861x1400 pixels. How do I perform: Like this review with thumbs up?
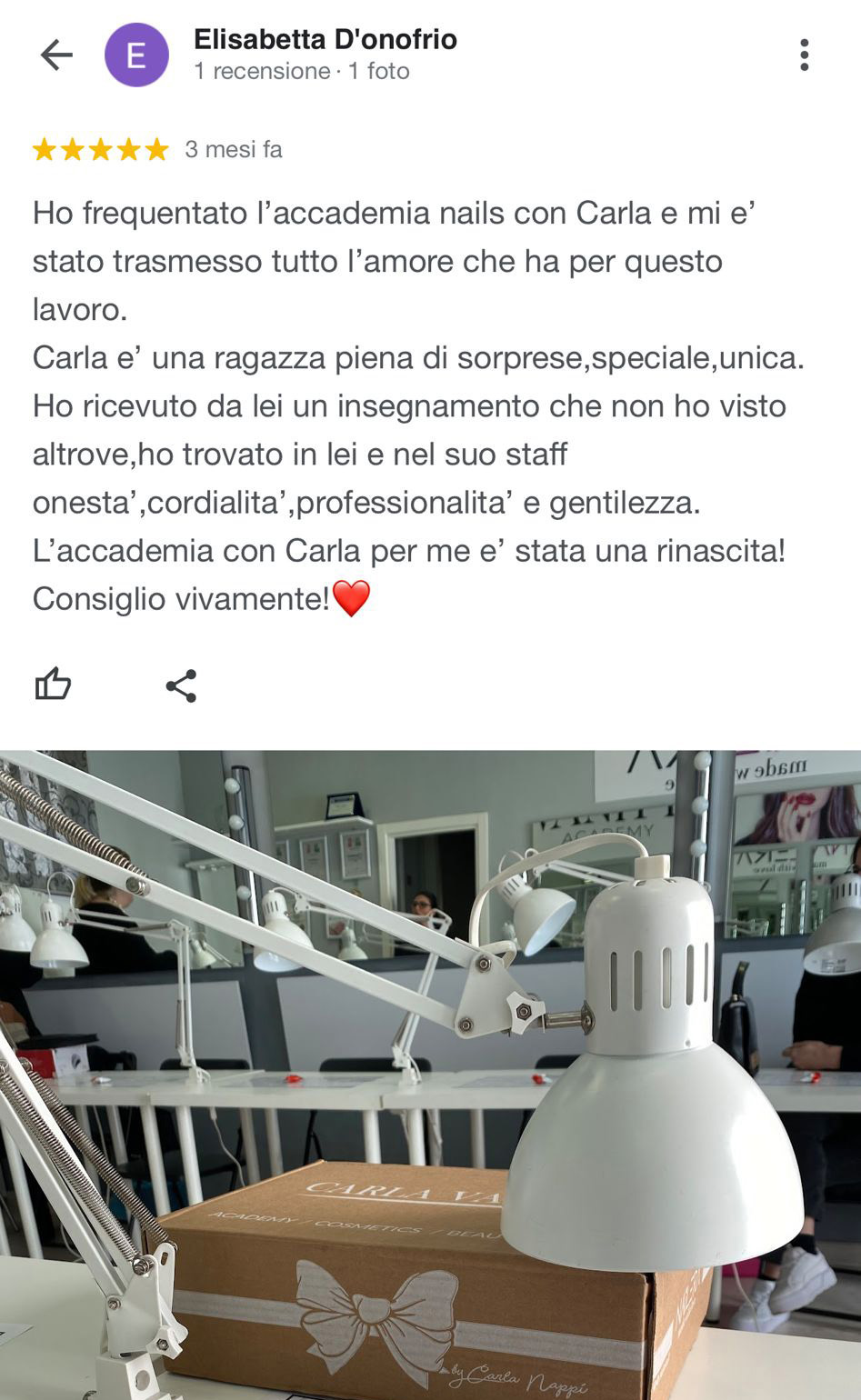point(53,685)
